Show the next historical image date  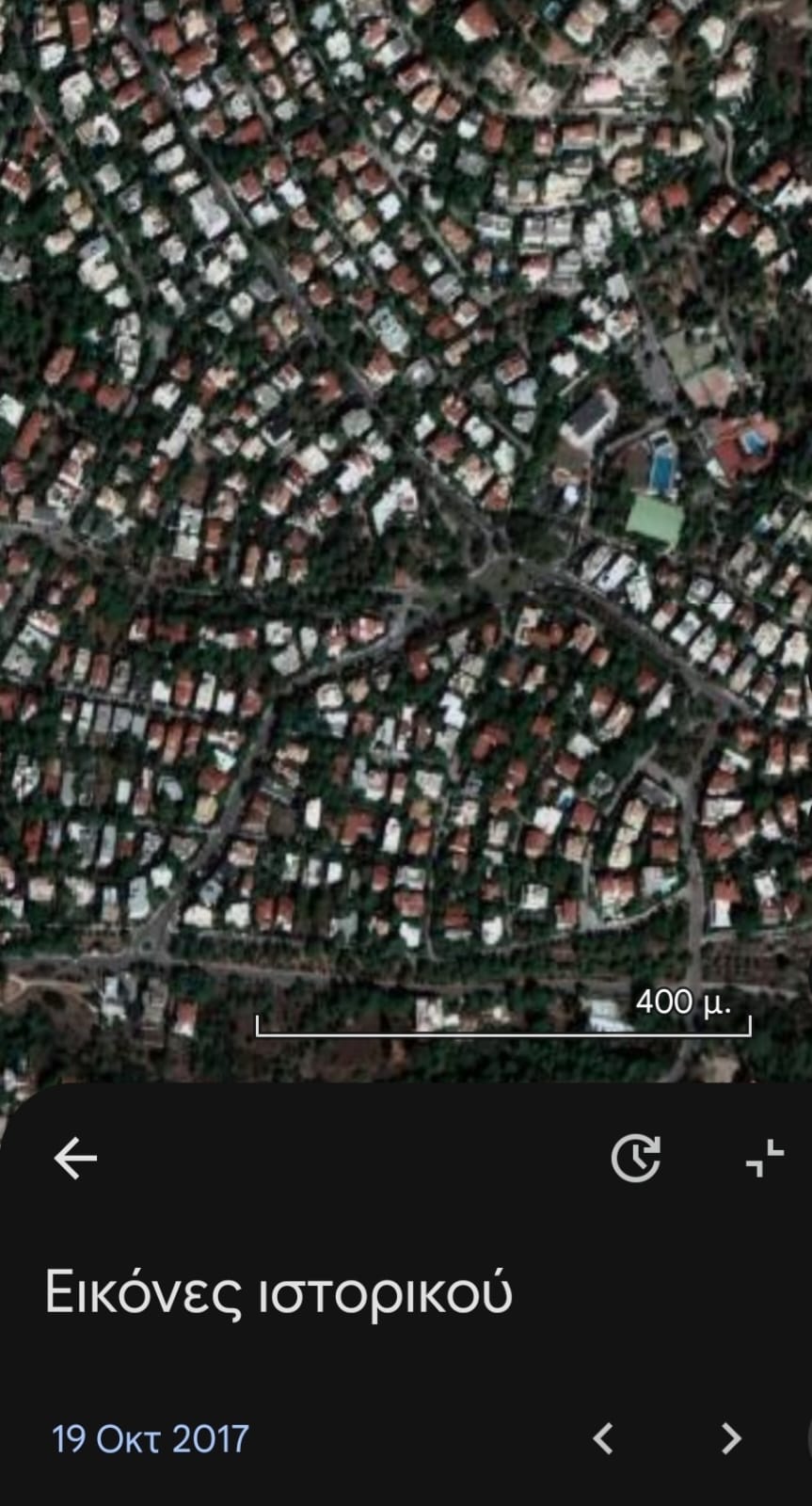pyautogui.click(x=731, y=1438)
